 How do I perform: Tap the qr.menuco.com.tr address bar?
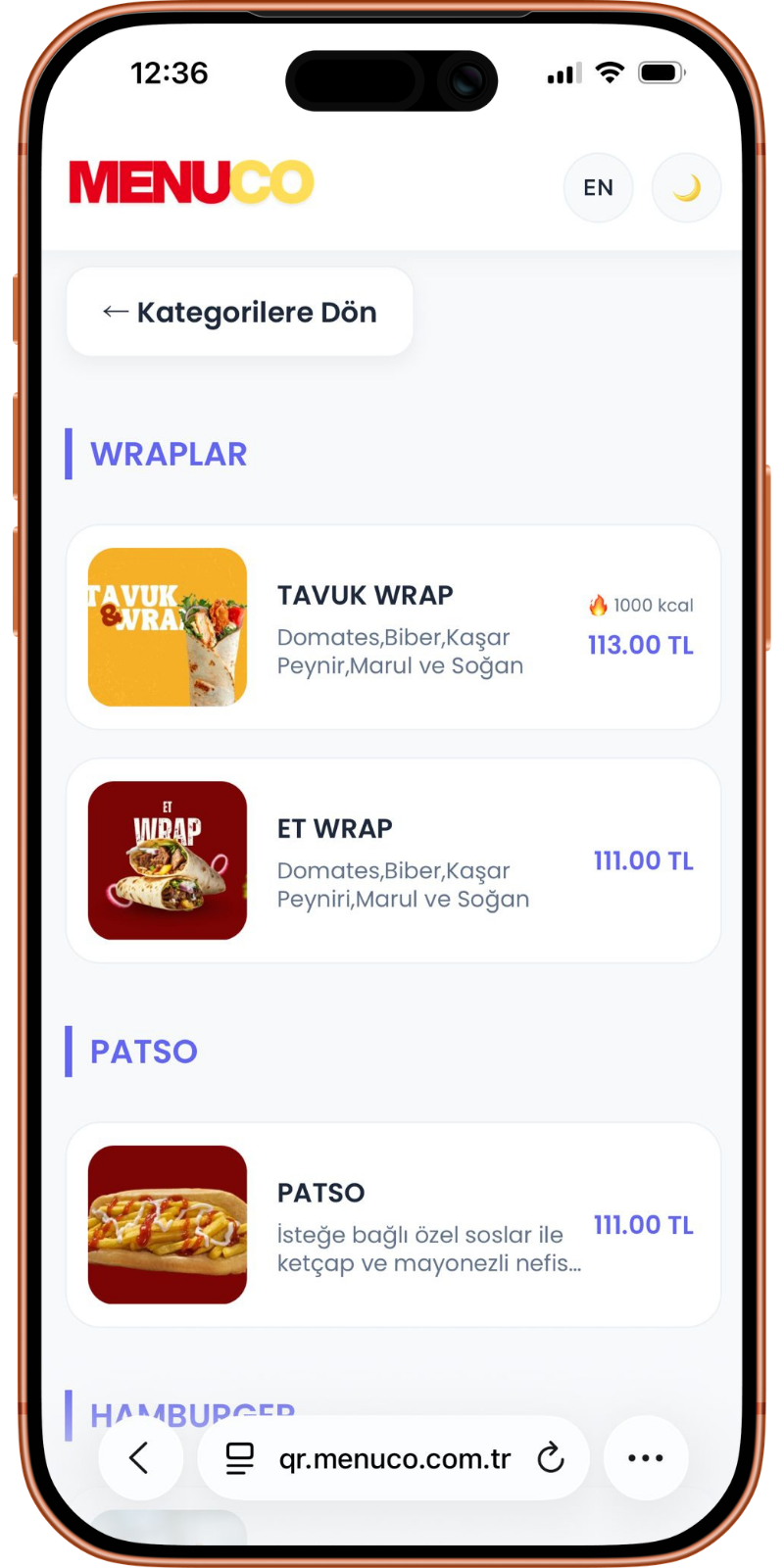tap(392, 1457)
